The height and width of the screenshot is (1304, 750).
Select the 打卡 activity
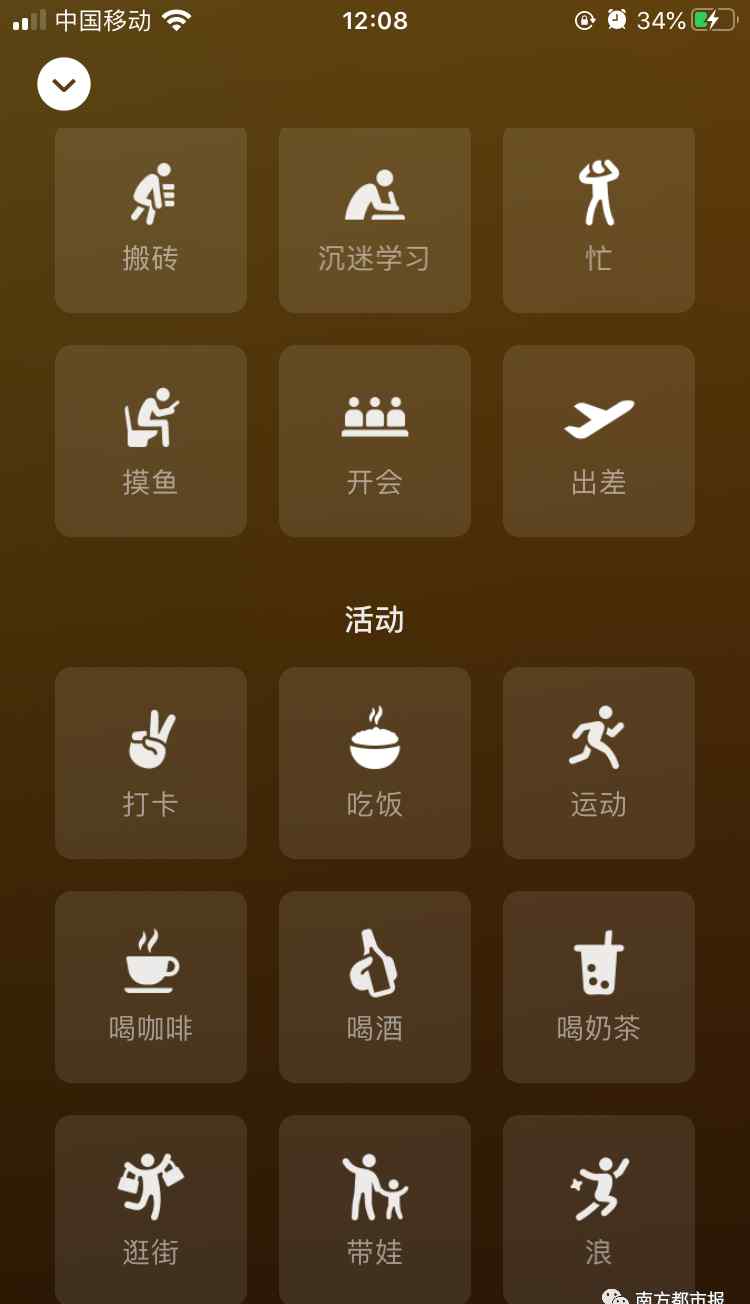(151, 763)
